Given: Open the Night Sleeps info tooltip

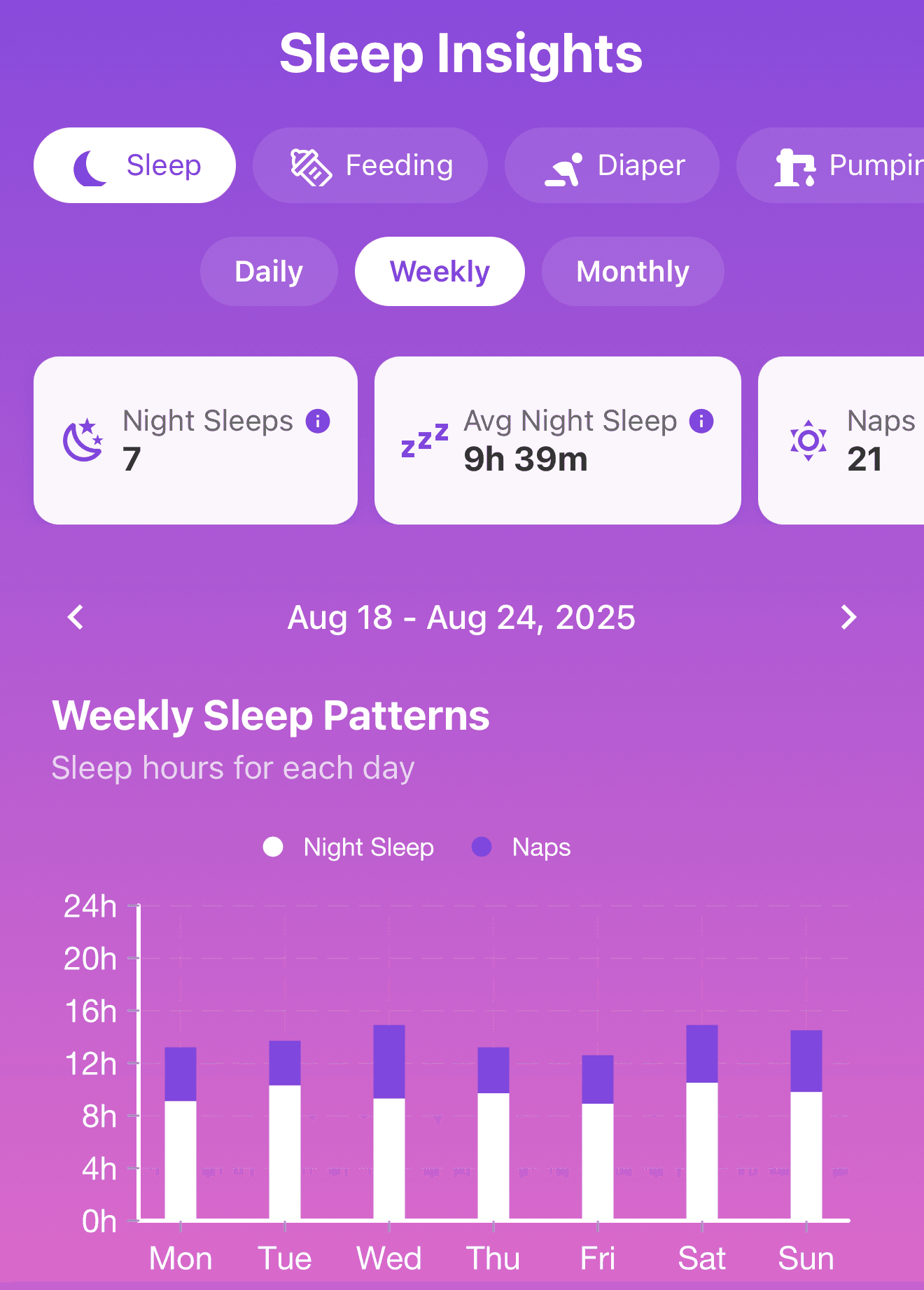Looking at the screenshot, I should tap(320, 421).
